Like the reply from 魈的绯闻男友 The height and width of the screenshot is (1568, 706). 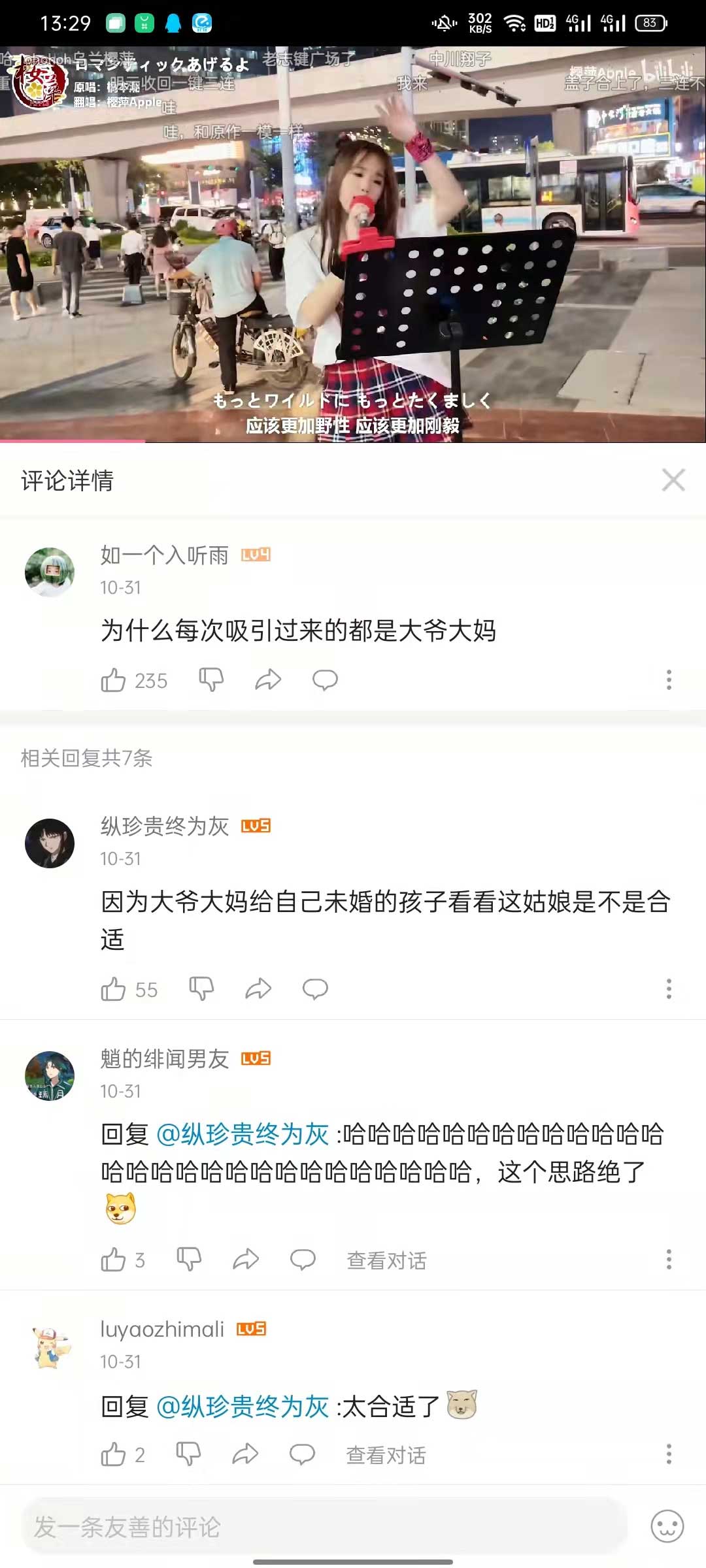(113, 1260)
